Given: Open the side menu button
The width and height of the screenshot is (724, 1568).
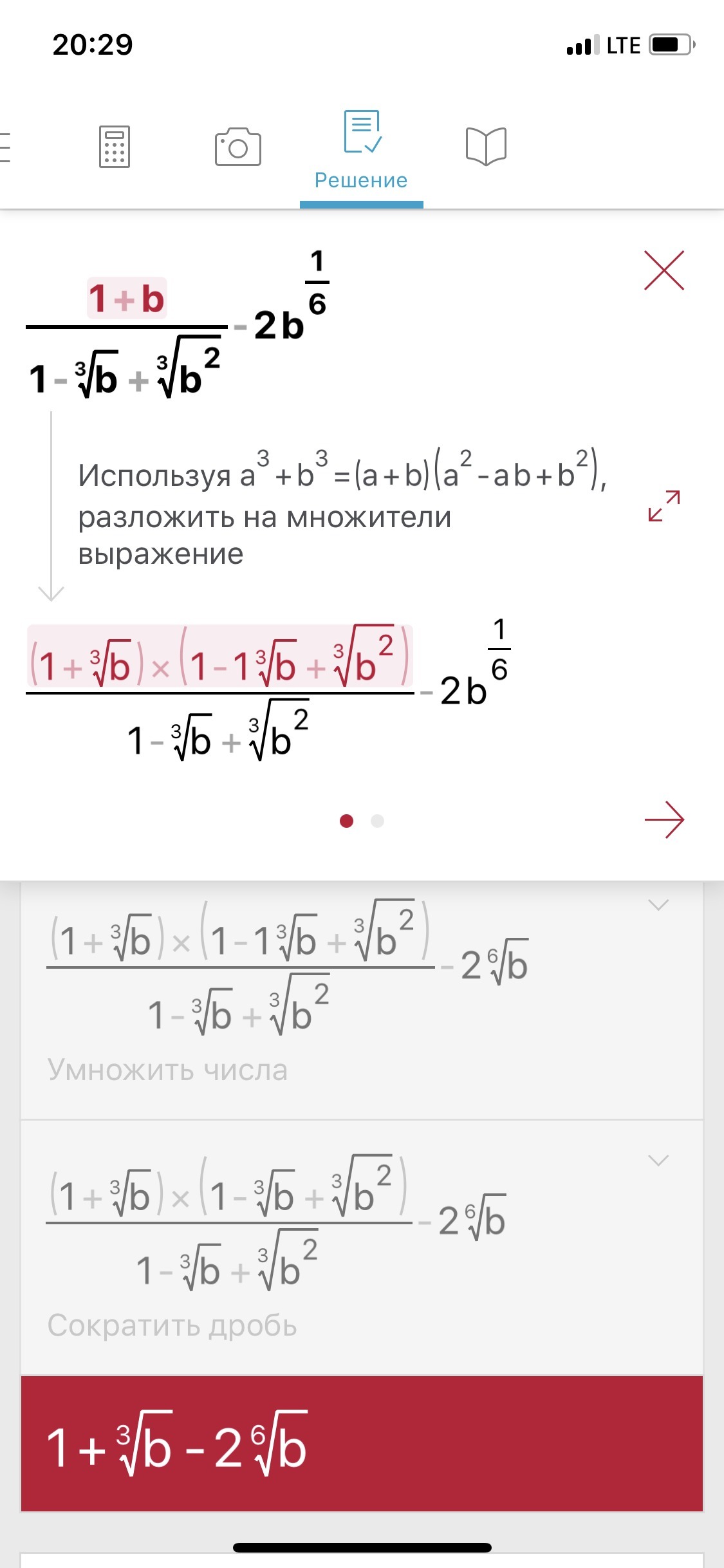Looking at the screenshot, I should (x=4, y=147).
